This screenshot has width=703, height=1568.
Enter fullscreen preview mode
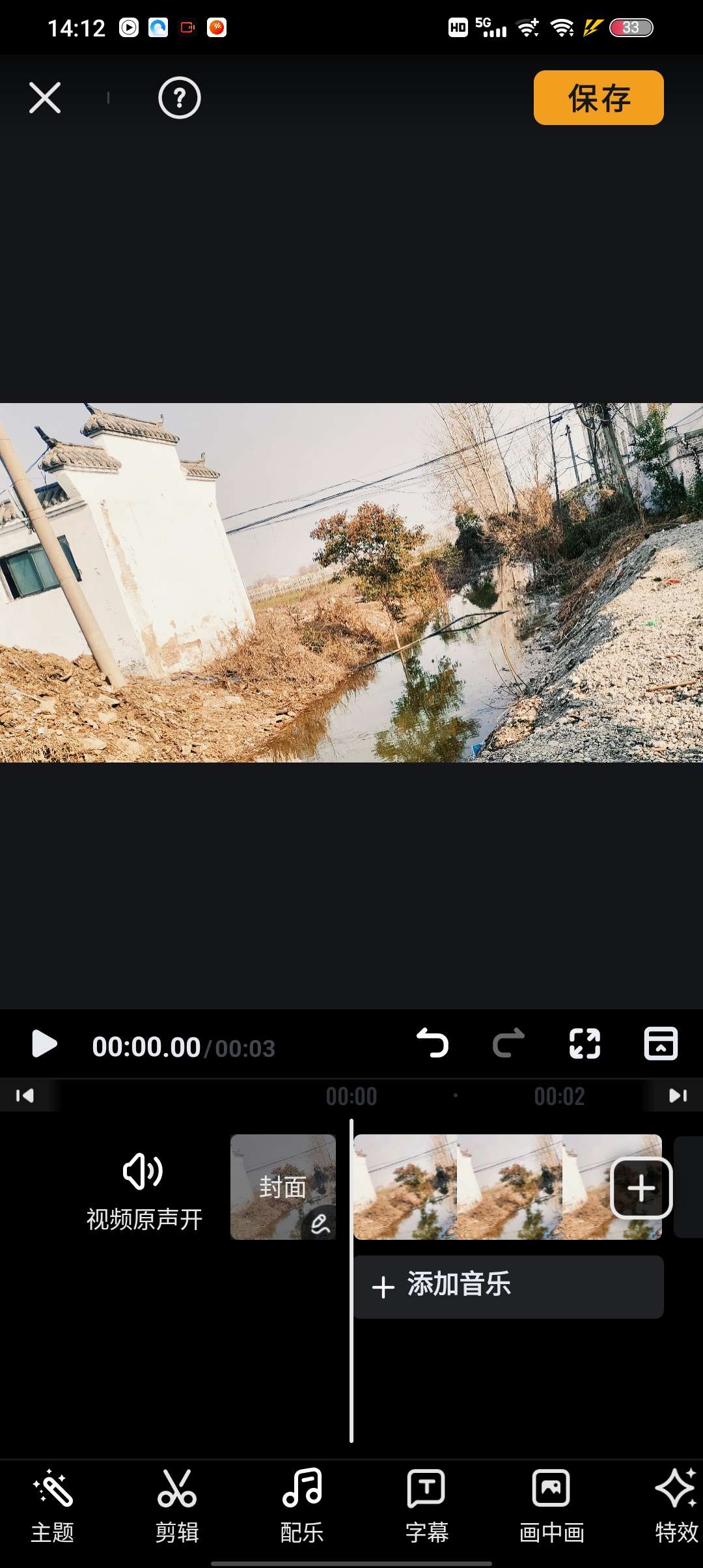585,1043
